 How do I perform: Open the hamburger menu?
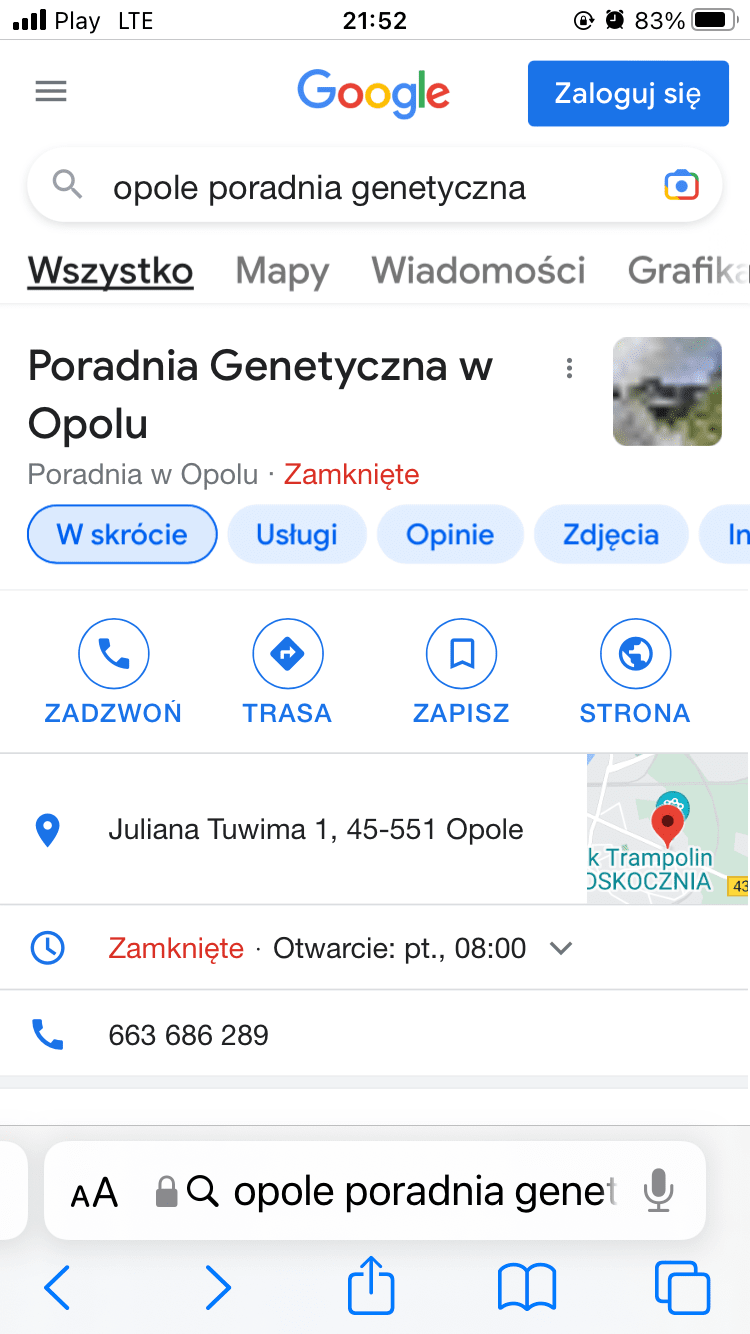coord(51,93)
